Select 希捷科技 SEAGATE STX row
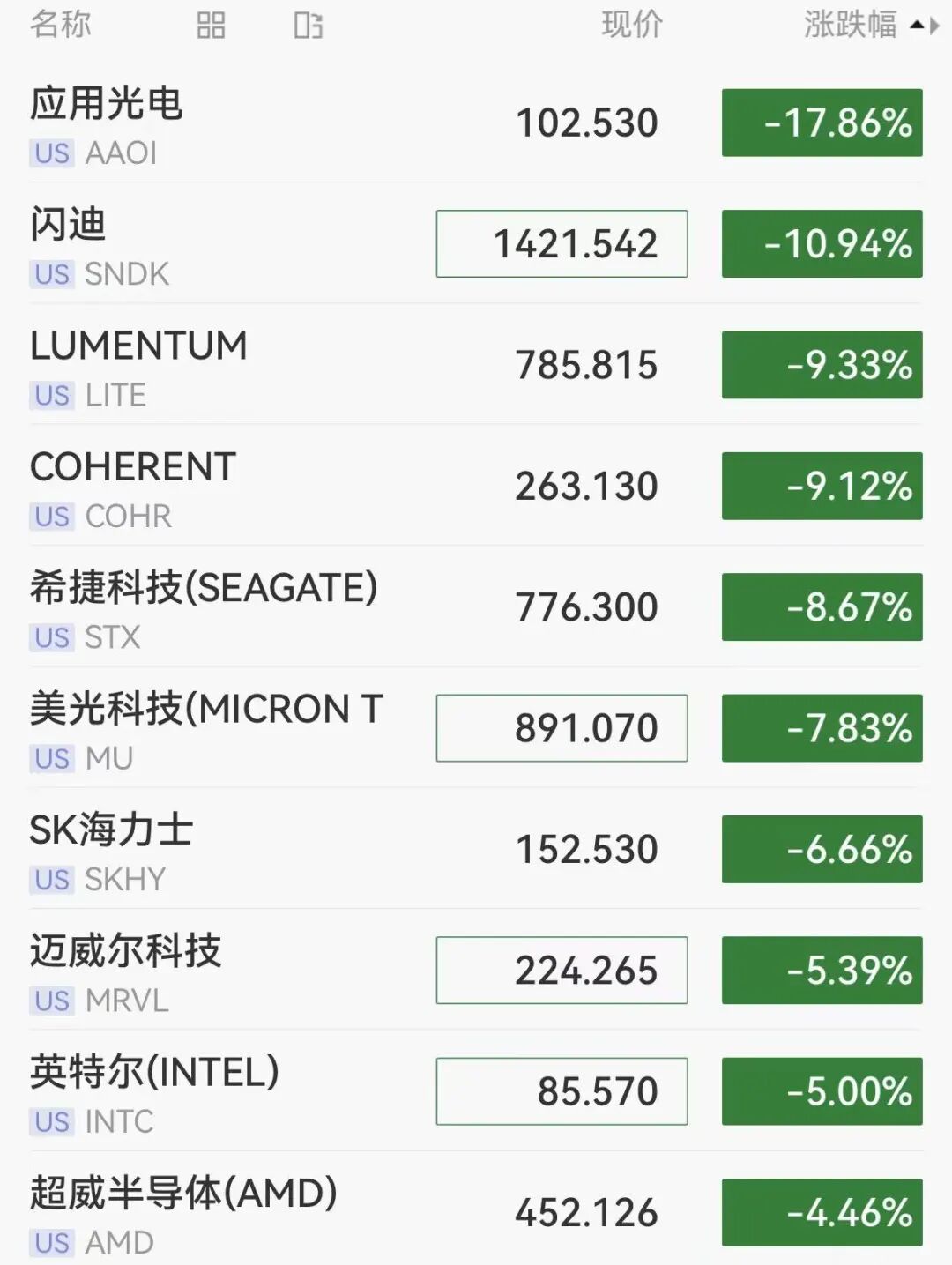The height and width of the screenshot is (1265, 952). [x=476, y=606]
